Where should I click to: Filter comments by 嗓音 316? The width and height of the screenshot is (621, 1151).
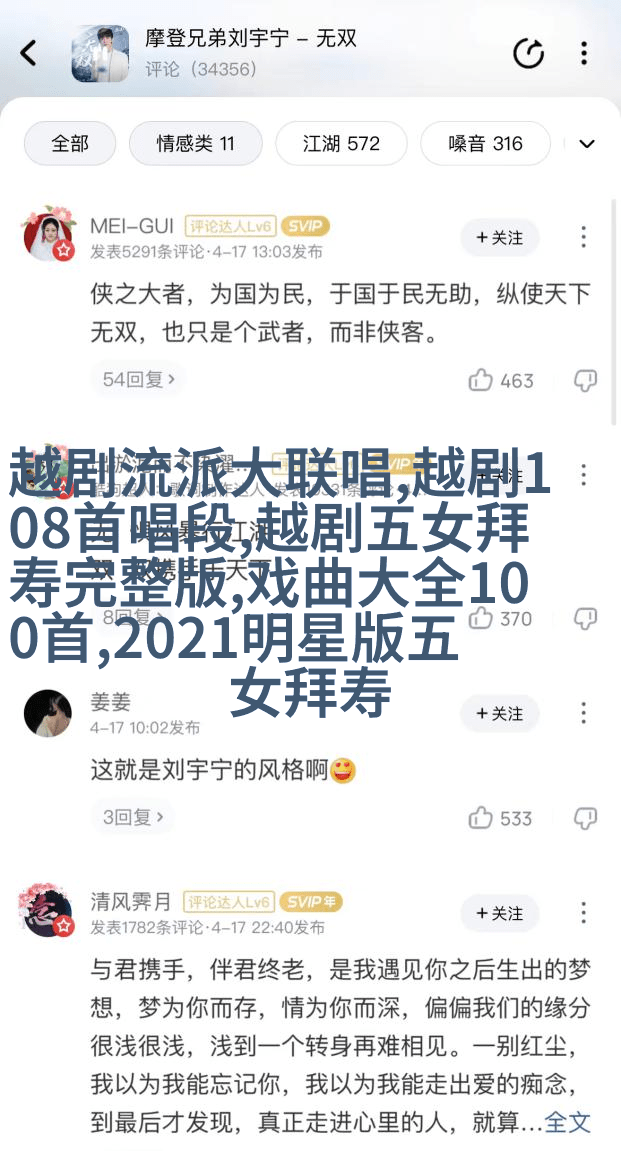tap(485, 144)
